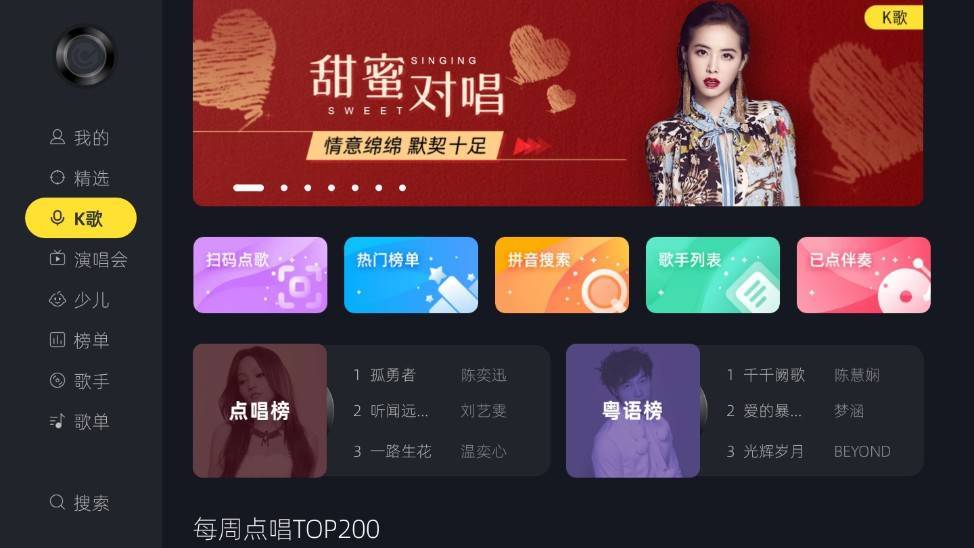Screen dimensions: 974x548
Task: Switch to the 榜单 tab
Action: 79,341
